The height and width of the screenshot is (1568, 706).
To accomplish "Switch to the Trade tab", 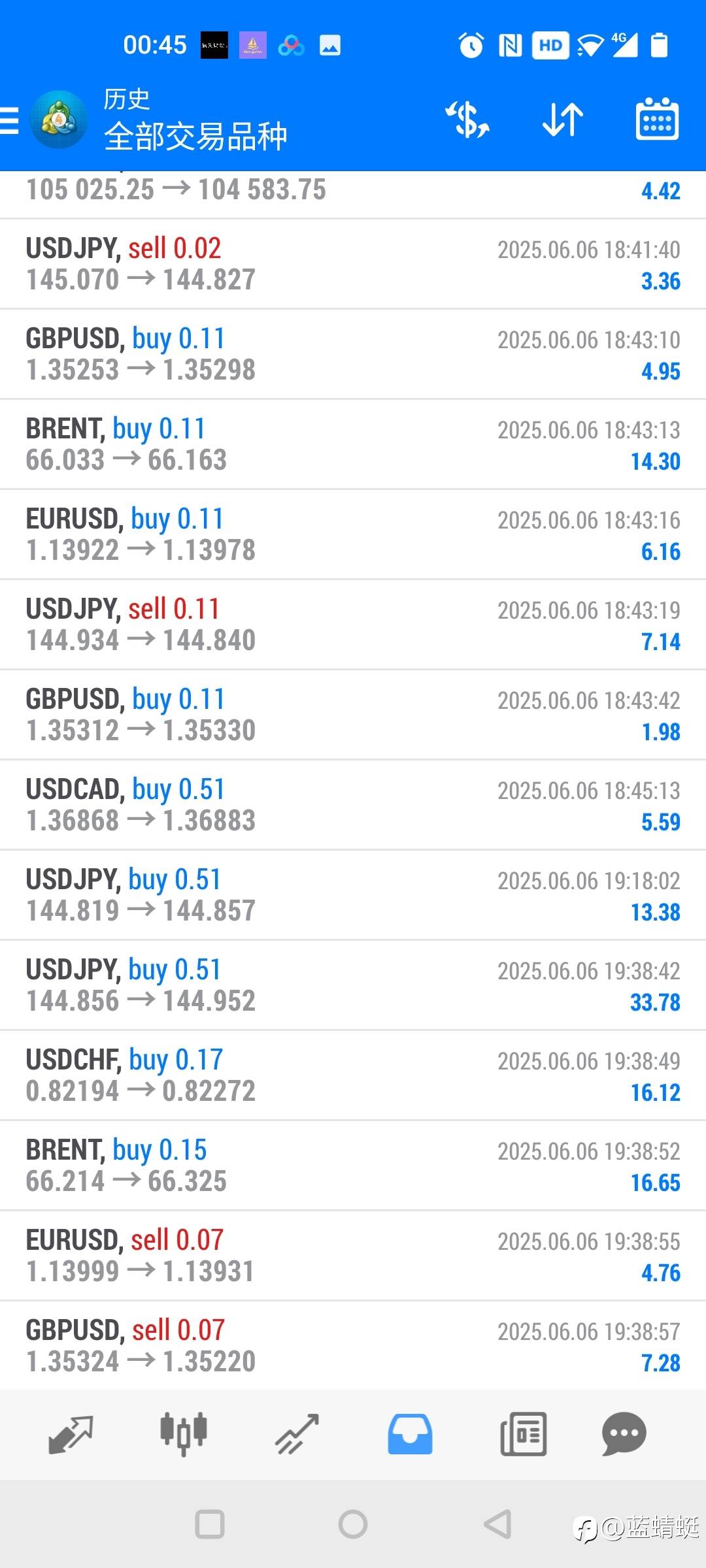I will click(x=297, y=1434).
